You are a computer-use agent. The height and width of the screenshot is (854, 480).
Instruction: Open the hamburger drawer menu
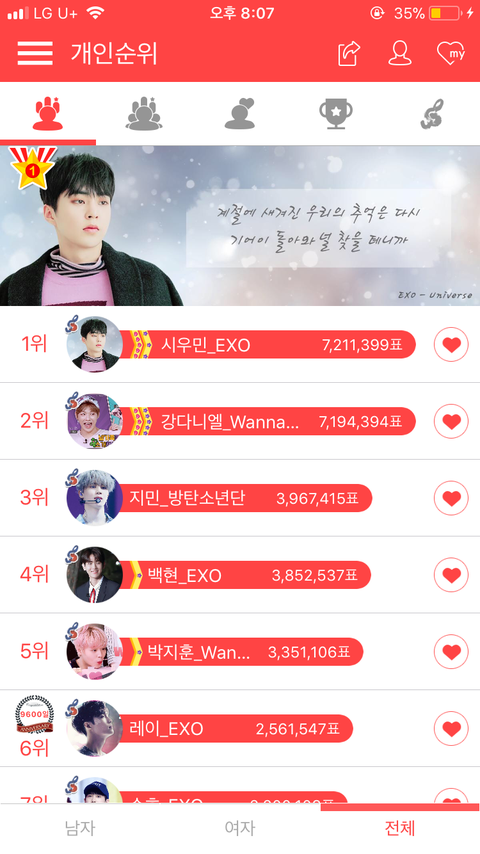click(x=35, y=53)
